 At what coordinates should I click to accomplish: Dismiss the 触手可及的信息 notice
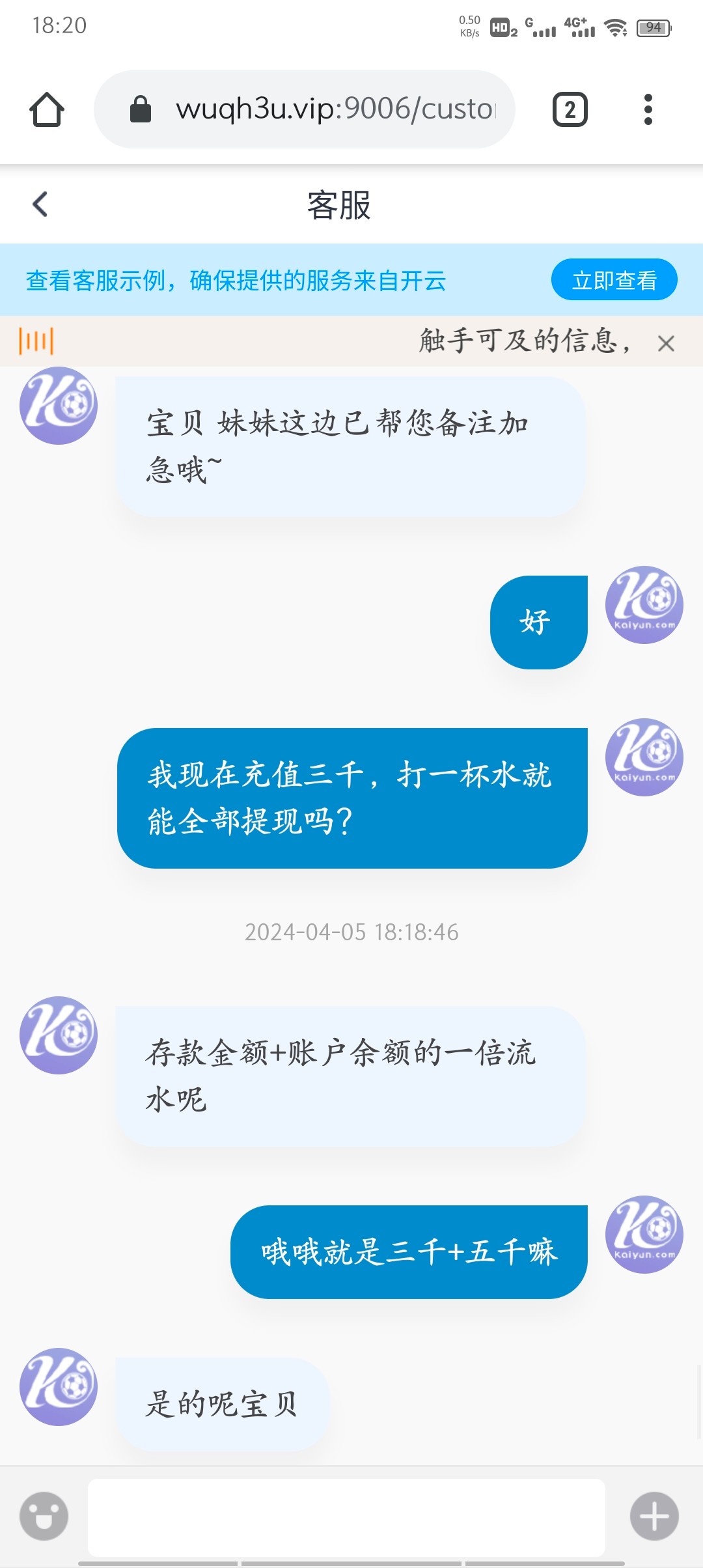[665, 342]
